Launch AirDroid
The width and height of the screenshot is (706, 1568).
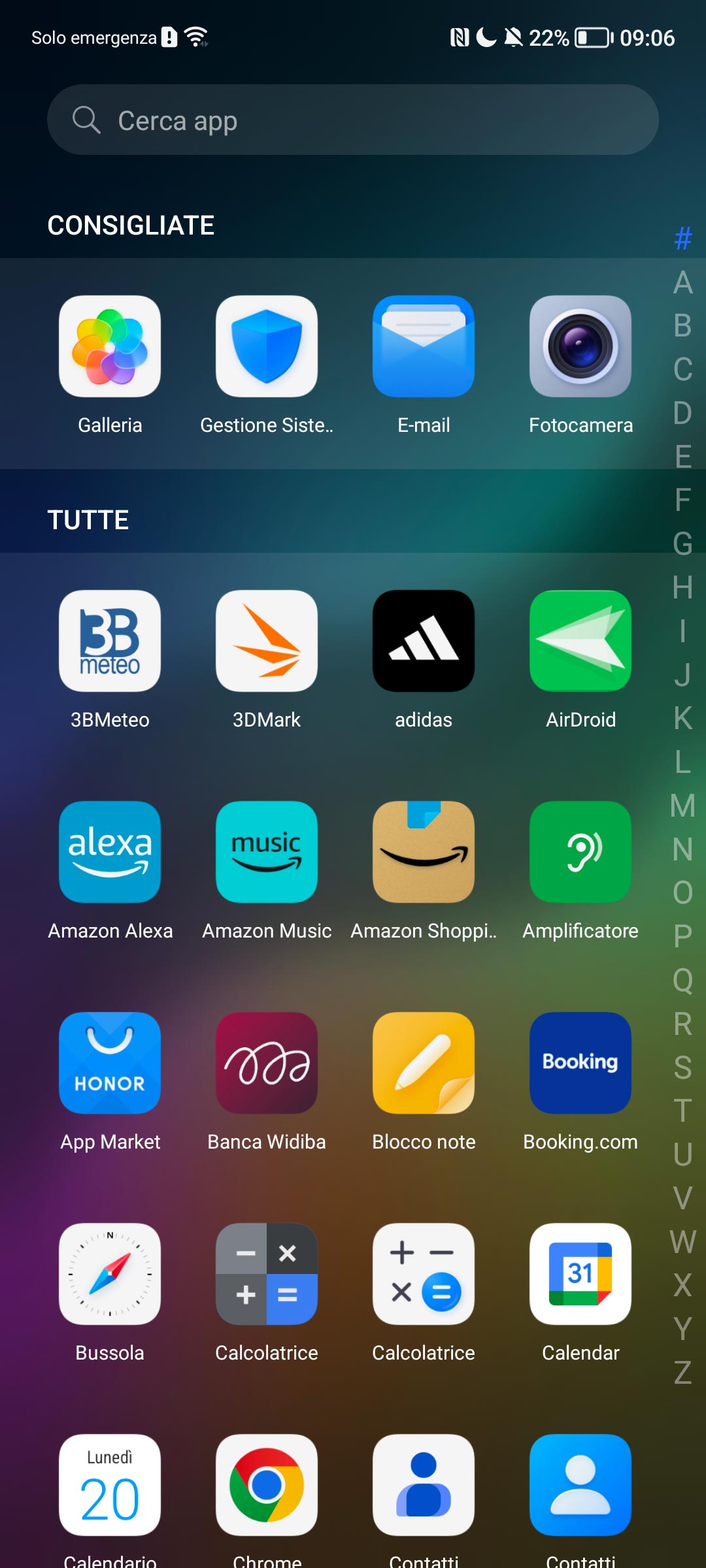(580, 642)
